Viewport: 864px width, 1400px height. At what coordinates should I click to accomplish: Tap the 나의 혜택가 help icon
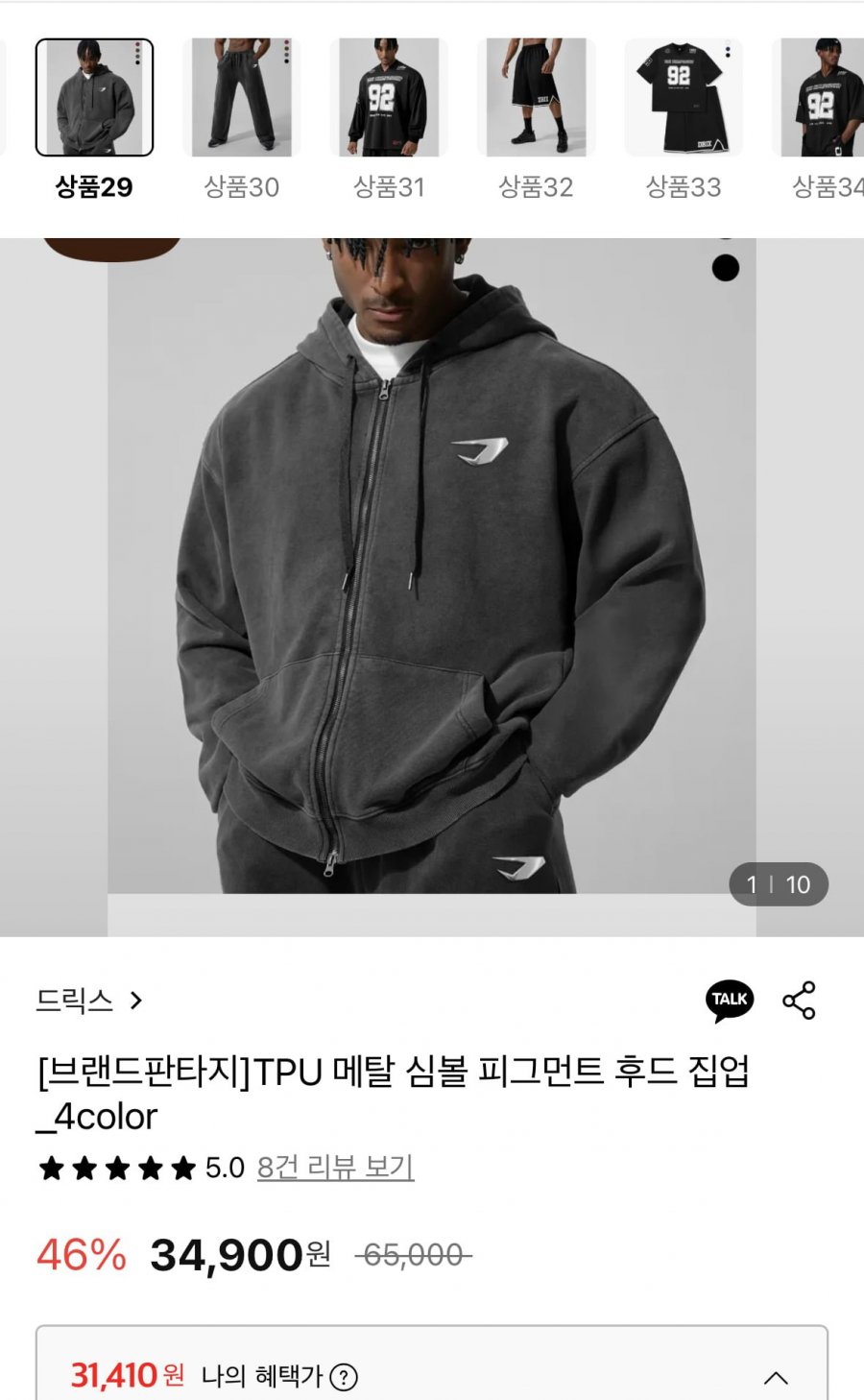click(x=344, y=1378)
